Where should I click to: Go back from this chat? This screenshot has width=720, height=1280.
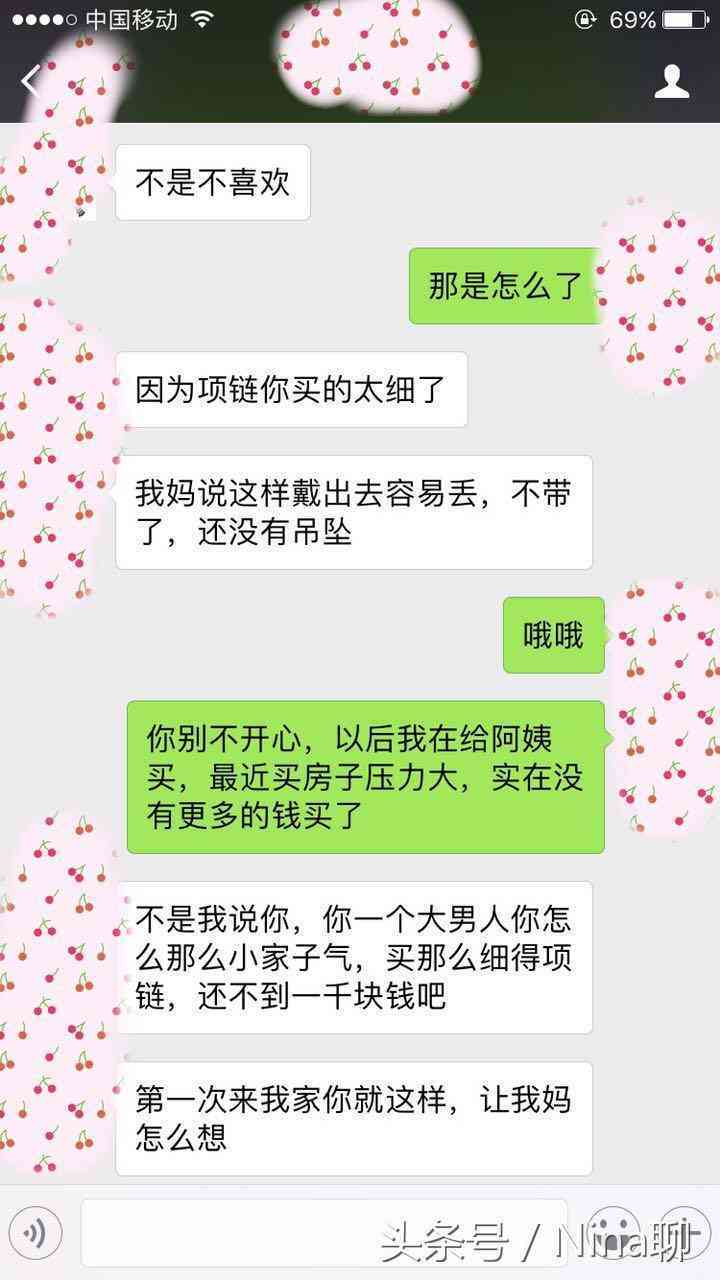(x=31, y=81)
